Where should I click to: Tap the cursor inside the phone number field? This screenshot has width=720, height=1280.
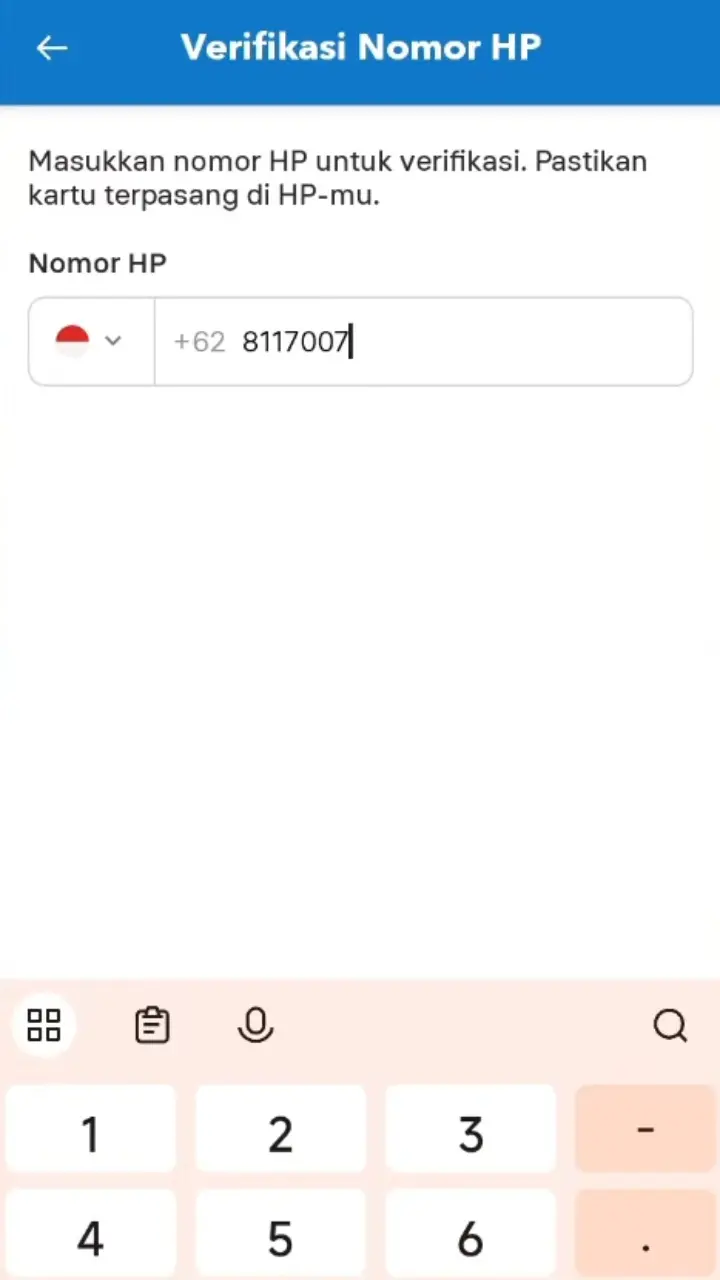point(352,341)
